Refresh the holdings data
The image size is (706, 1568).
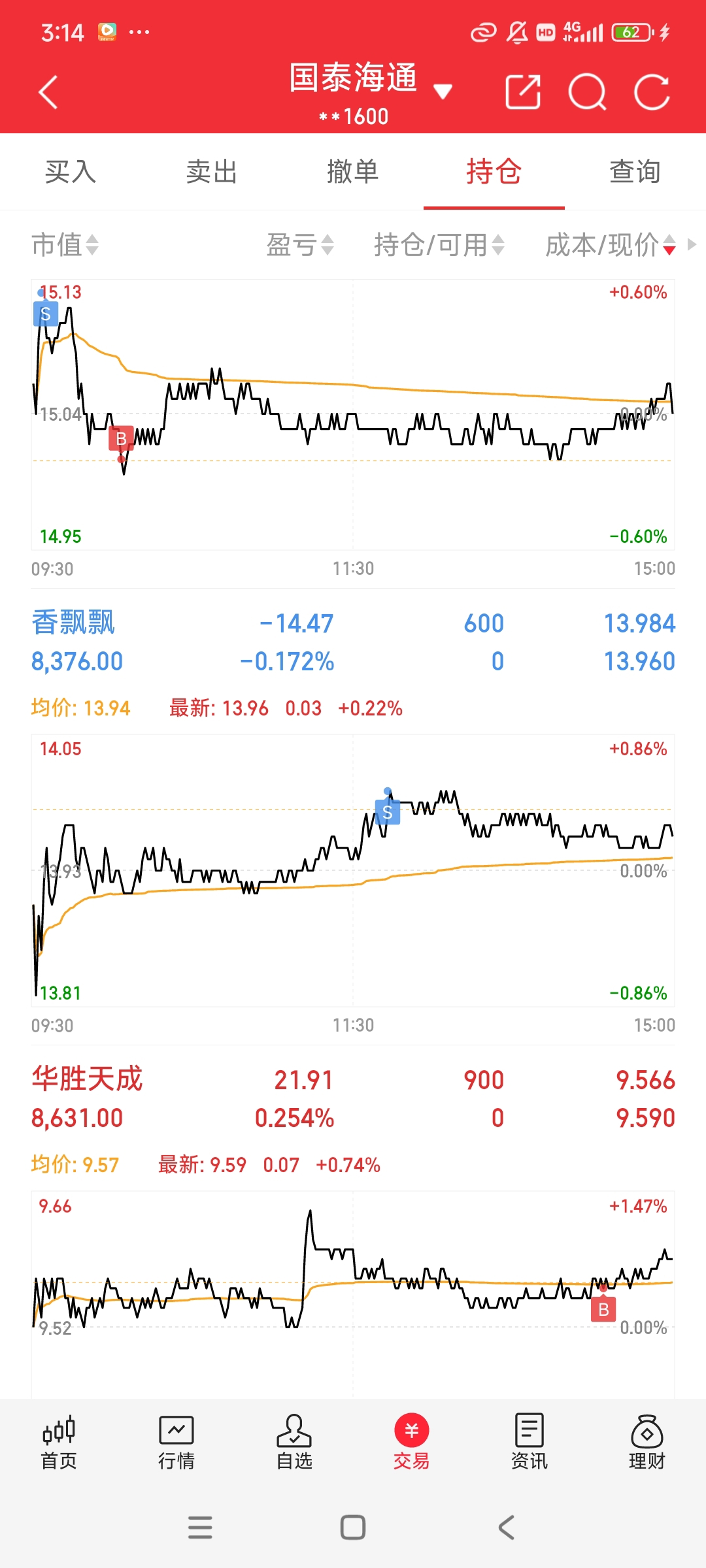[652, 92]
